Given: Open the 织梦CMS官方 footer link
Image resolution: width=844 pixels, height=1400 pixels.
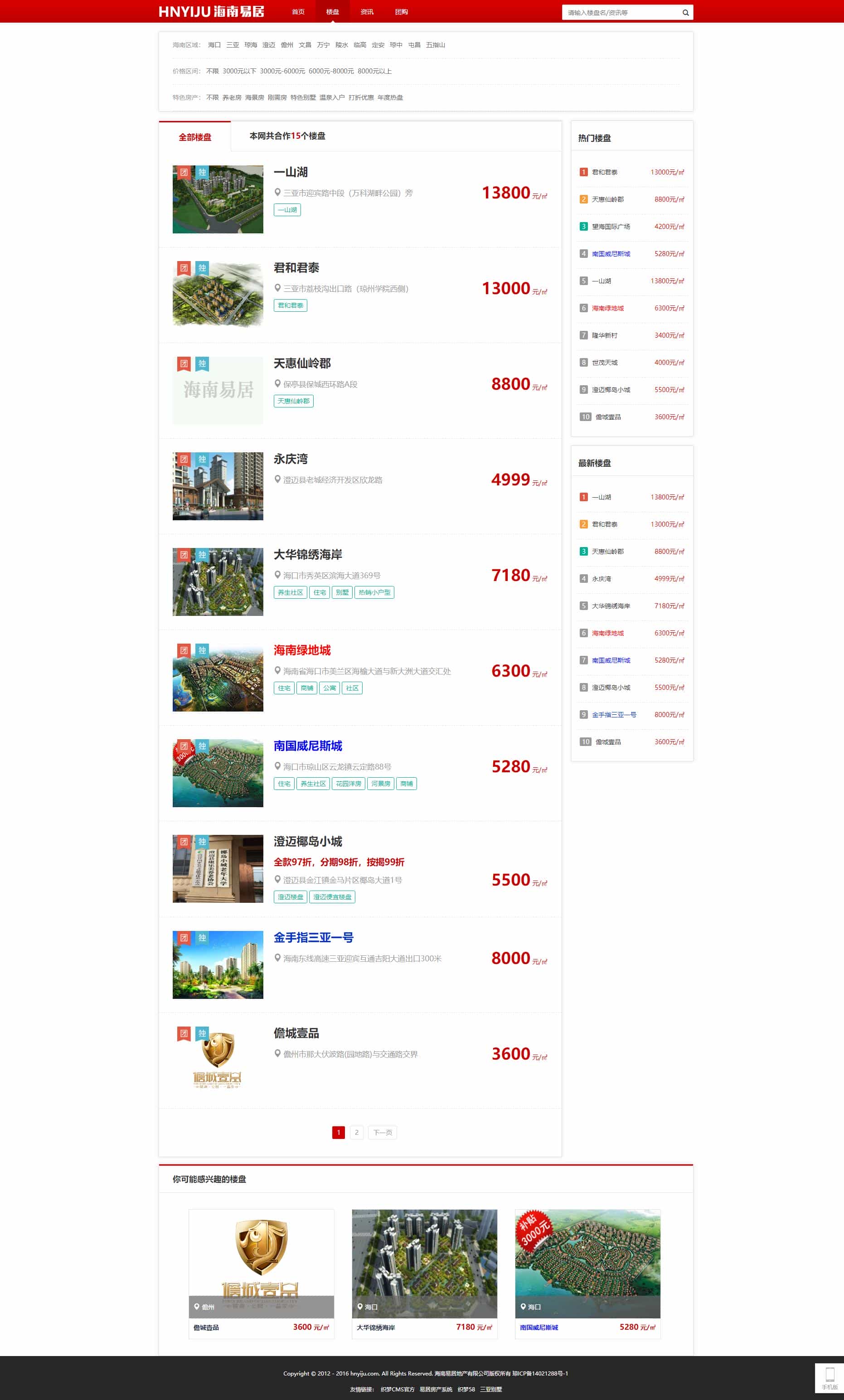Looking at the screenshot, I should coord(397,1389).
